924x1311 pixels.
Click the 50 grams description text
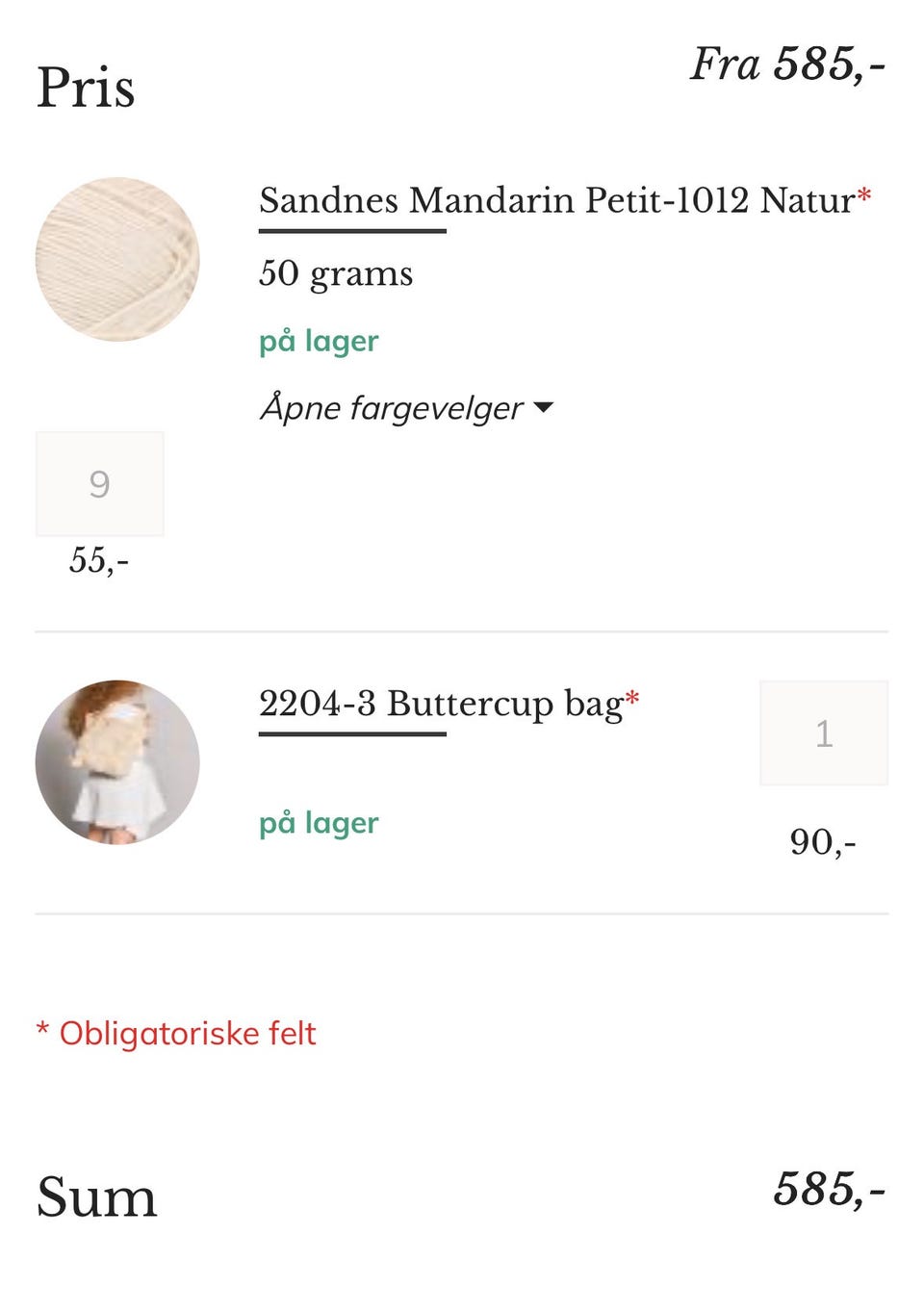pyautogui.click(x=336, y=273)
